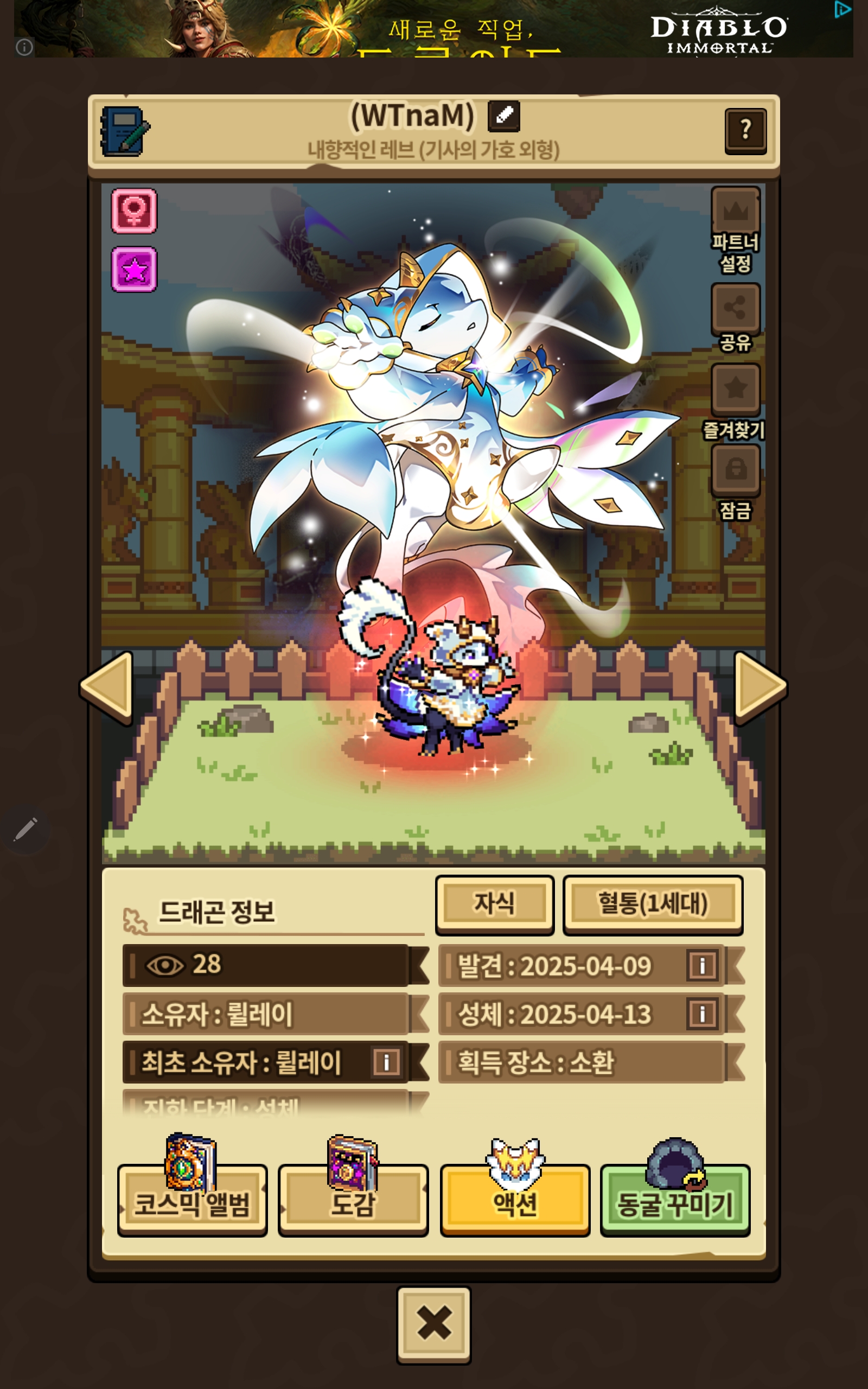Open the notebook memo icon
This screenshot has width=868, height=1389.
tap(126, 131)
